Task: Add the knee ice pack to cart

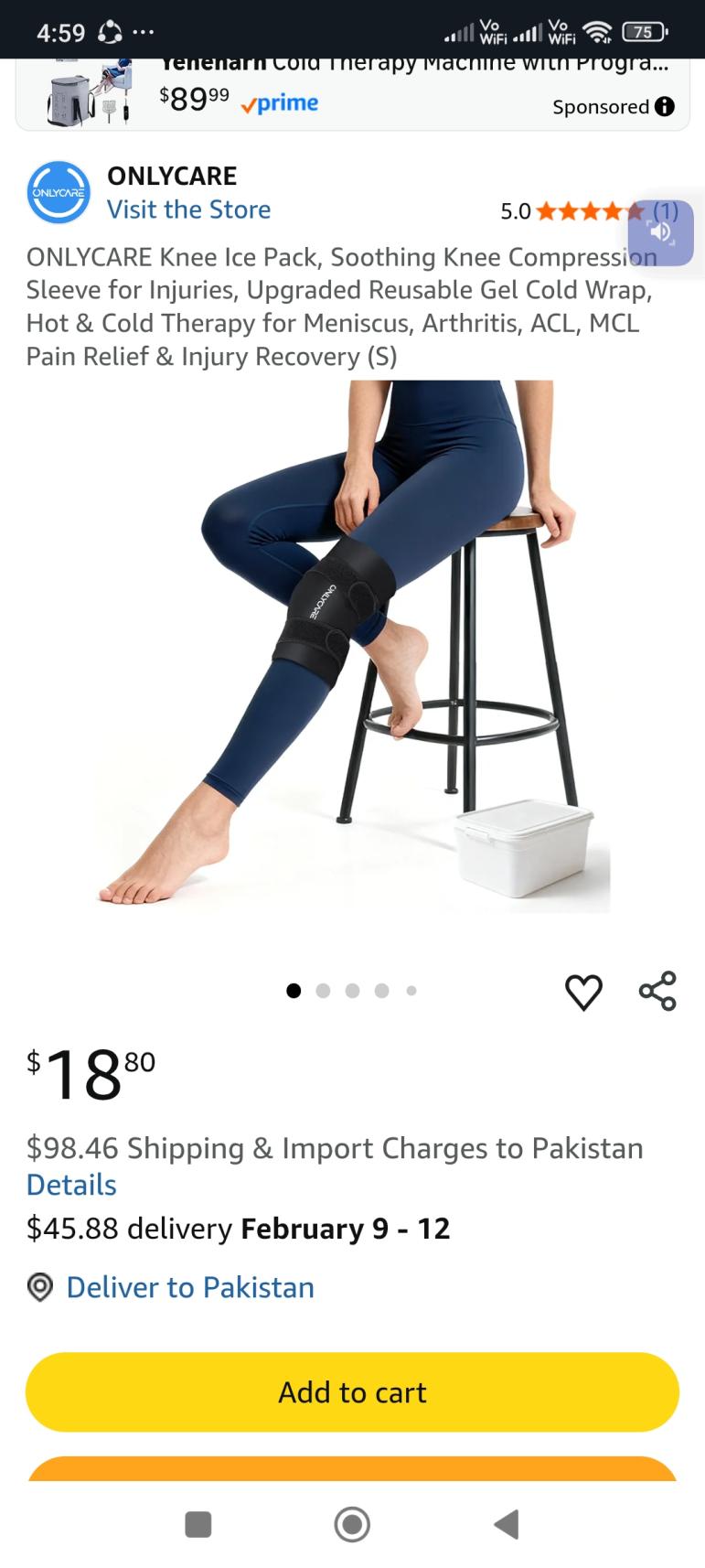Action: [352, 1391]
